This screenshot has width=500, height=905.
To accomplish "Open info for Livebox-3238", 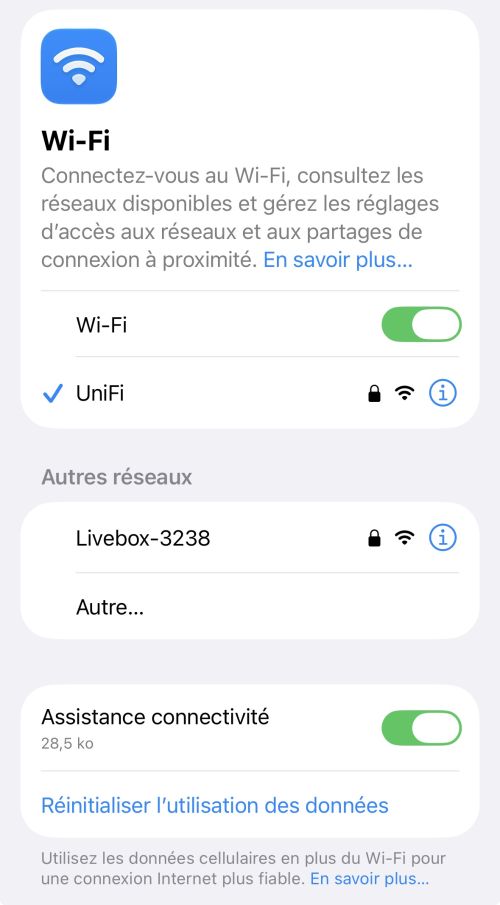I will tap(443, 538).
